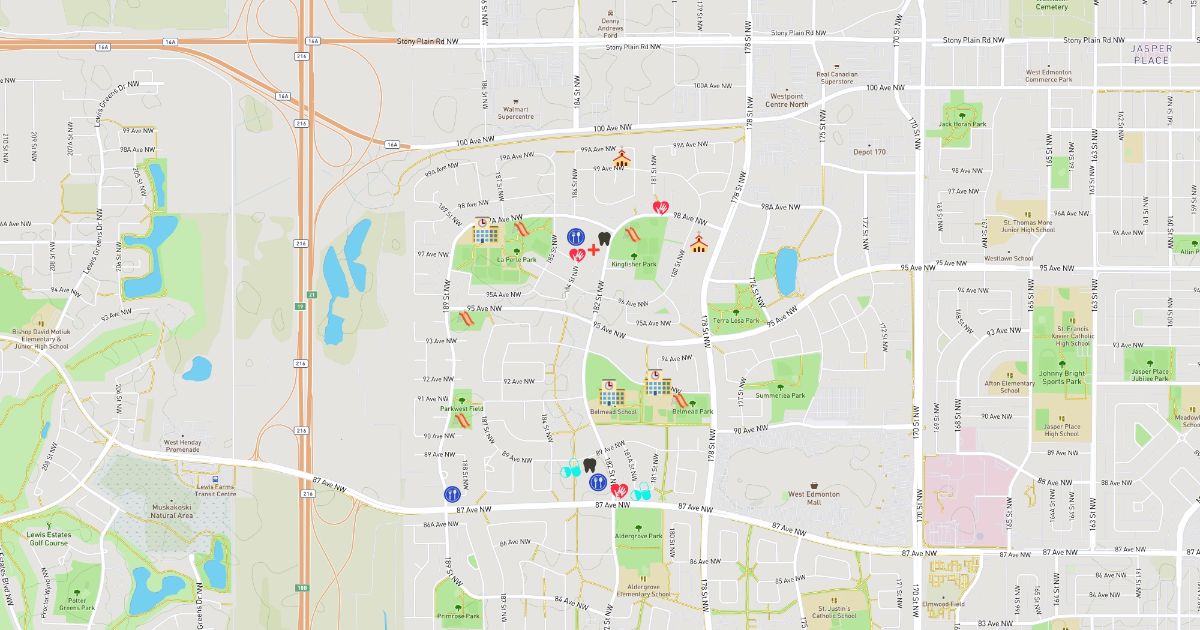The width and height of the screenshot is (1200, 630).
Task: Open the tooth marker beside Kingfisher Park
Action: [603, 238]
